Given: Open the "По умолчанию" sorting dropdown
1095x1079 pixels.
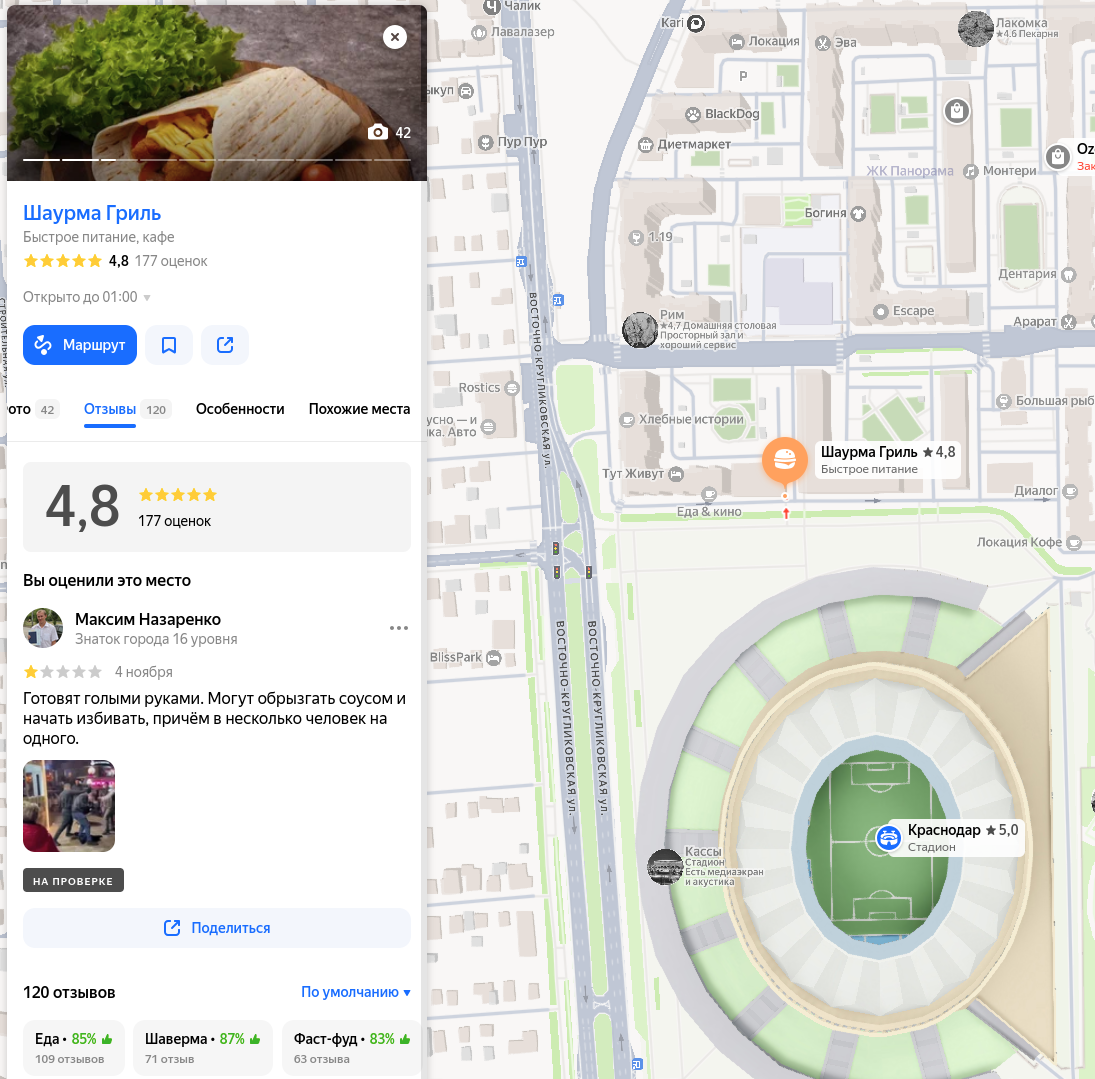Looking at the screenshot, I should click(x=356, y=992).
